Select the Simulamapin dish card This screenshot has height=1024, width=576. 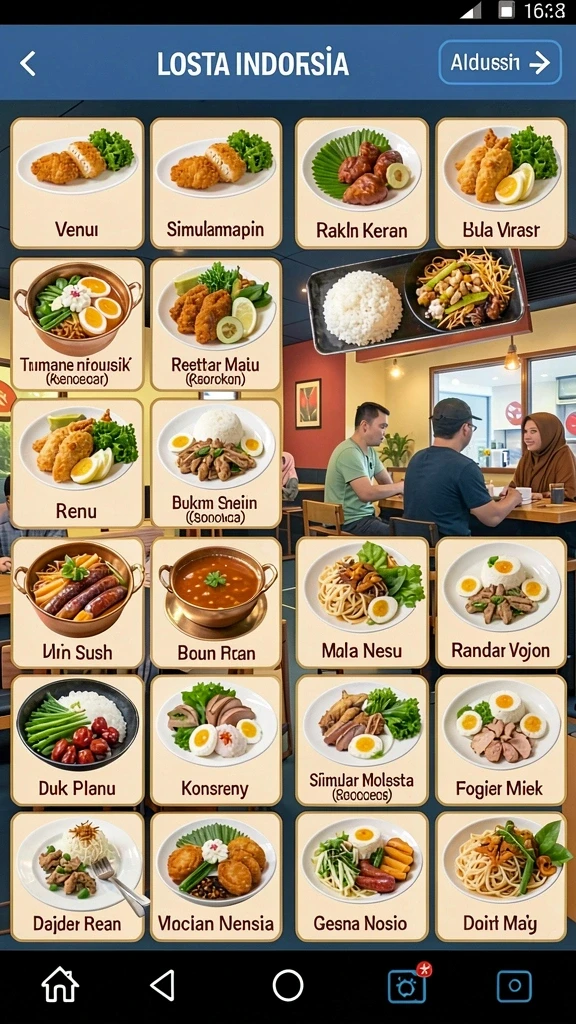[216, 183]
